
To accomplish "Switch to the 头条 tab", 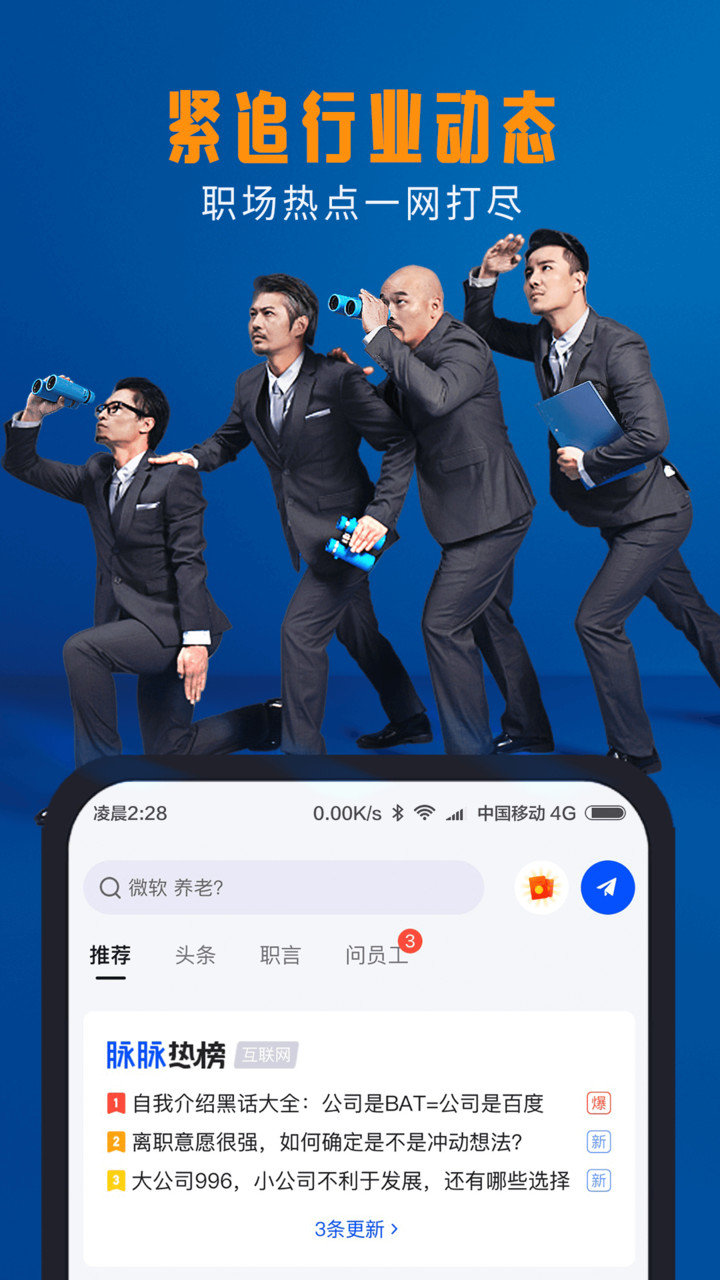I will click(195, 955).
